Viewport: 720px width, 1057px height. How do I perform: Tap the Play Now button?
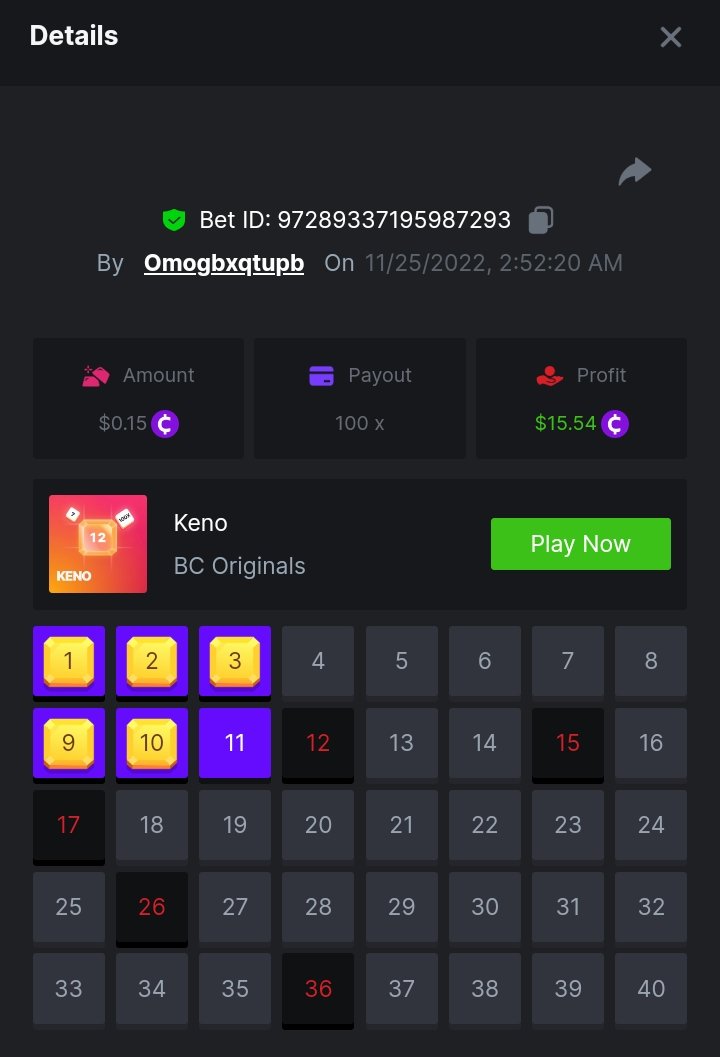(580, 544)
